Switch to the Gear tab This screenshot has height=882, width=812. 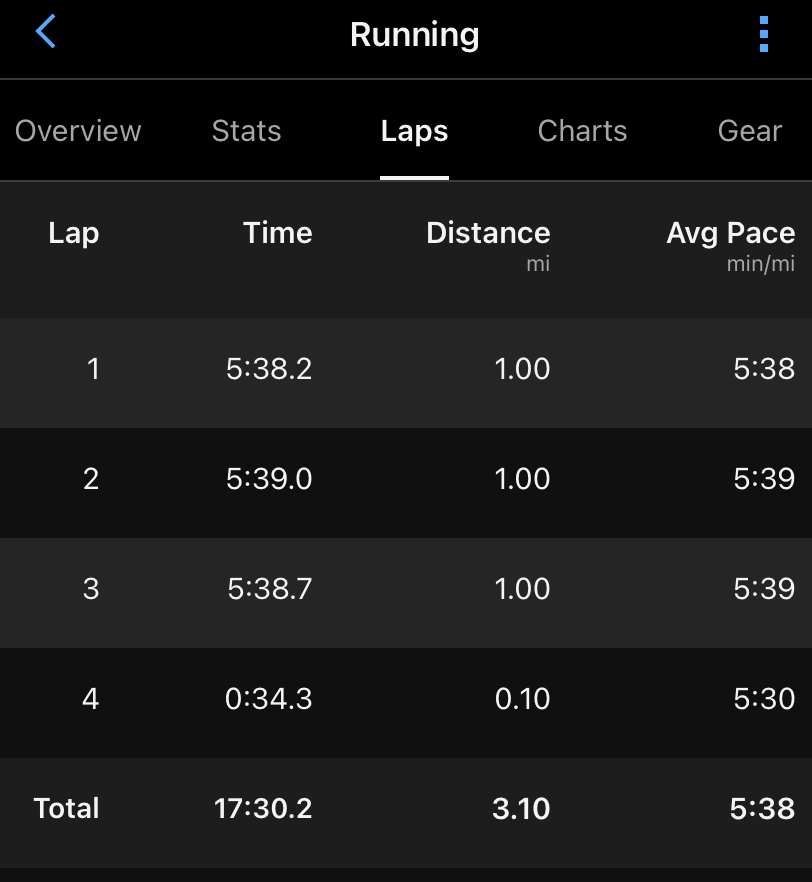click(x=749, y=131)
